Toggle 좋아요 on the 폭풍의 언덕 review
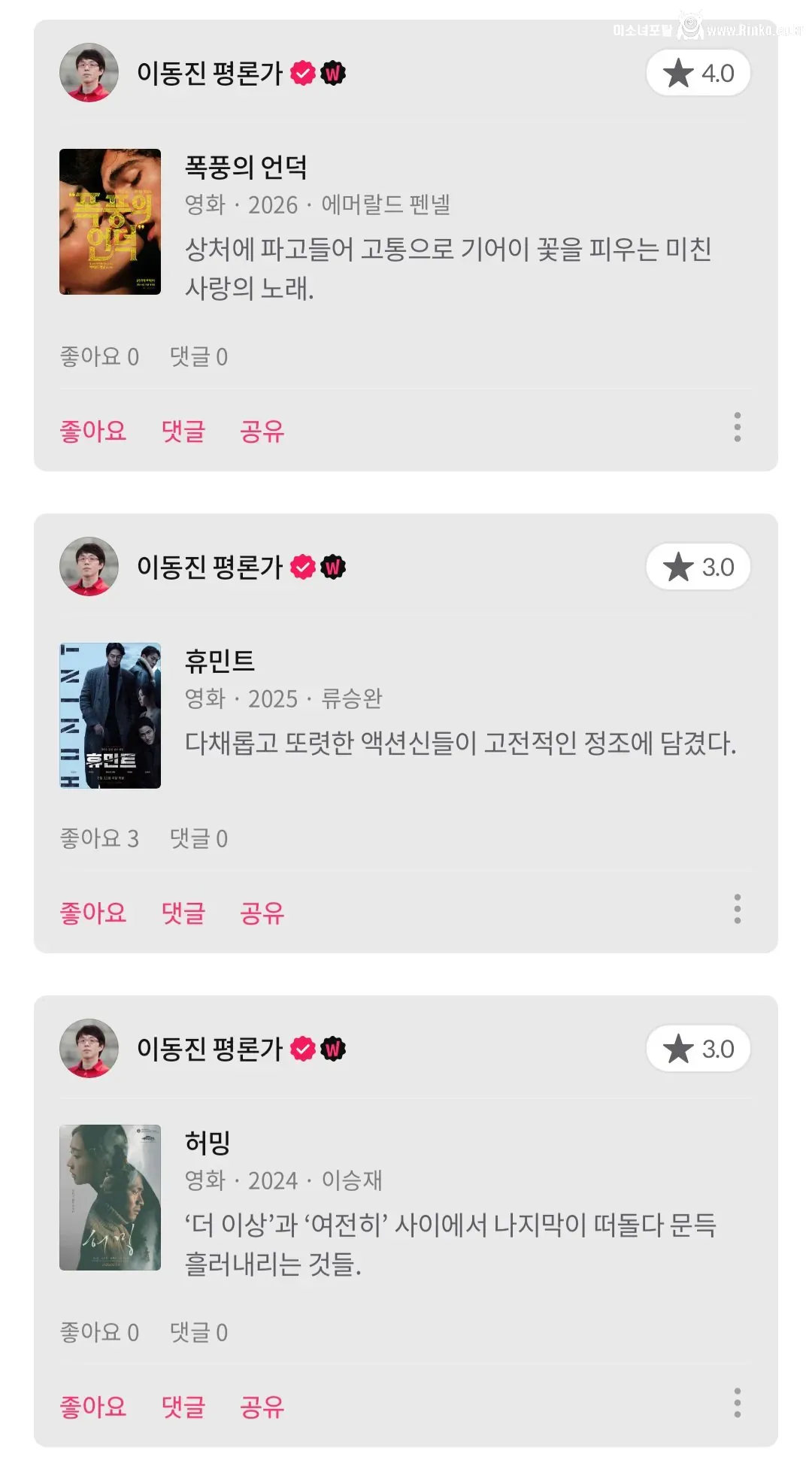Screen dimensions: 812x1460 click(93, 431)
